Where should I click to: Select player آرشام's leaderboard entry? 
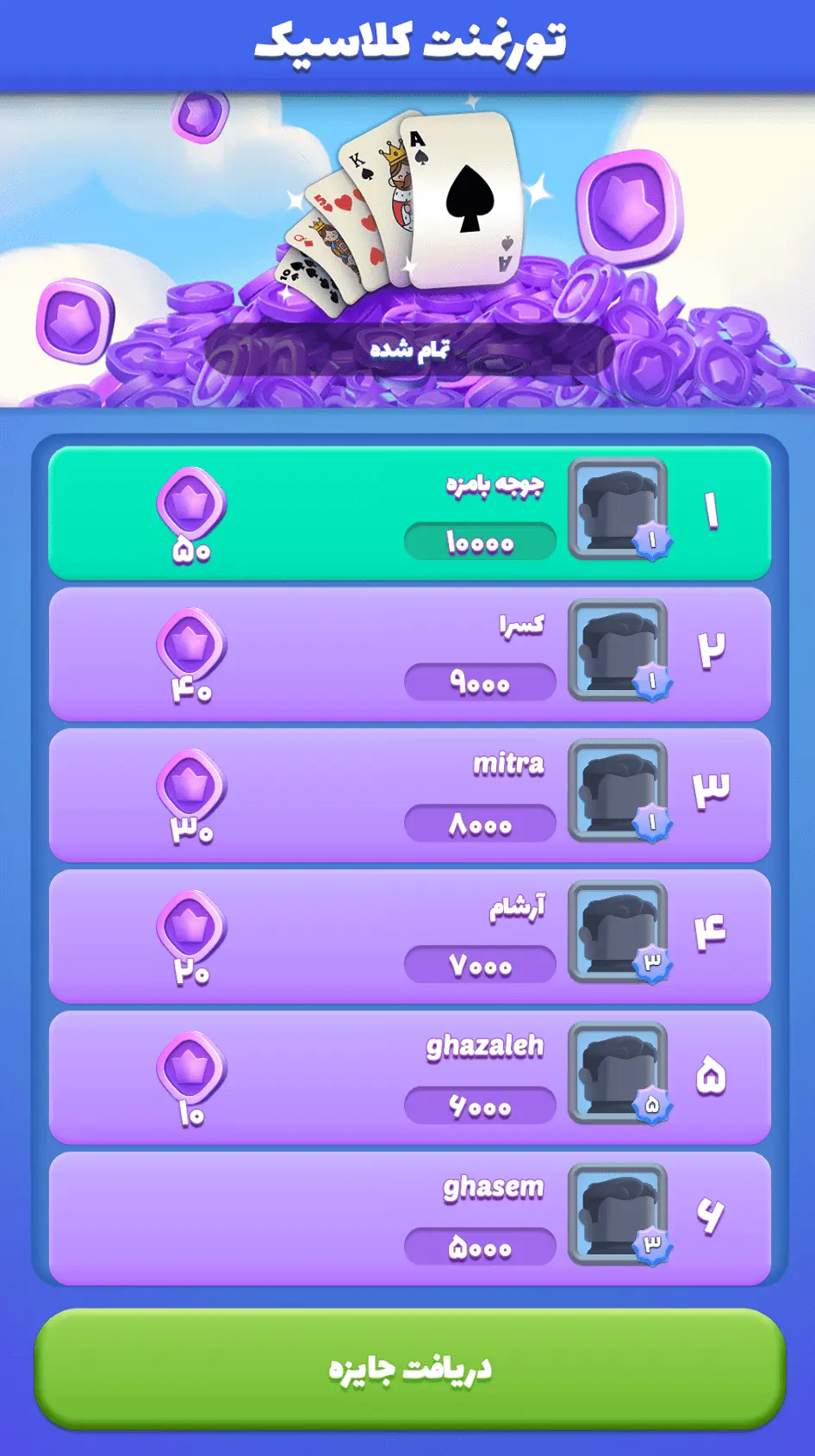click(409, 936)
